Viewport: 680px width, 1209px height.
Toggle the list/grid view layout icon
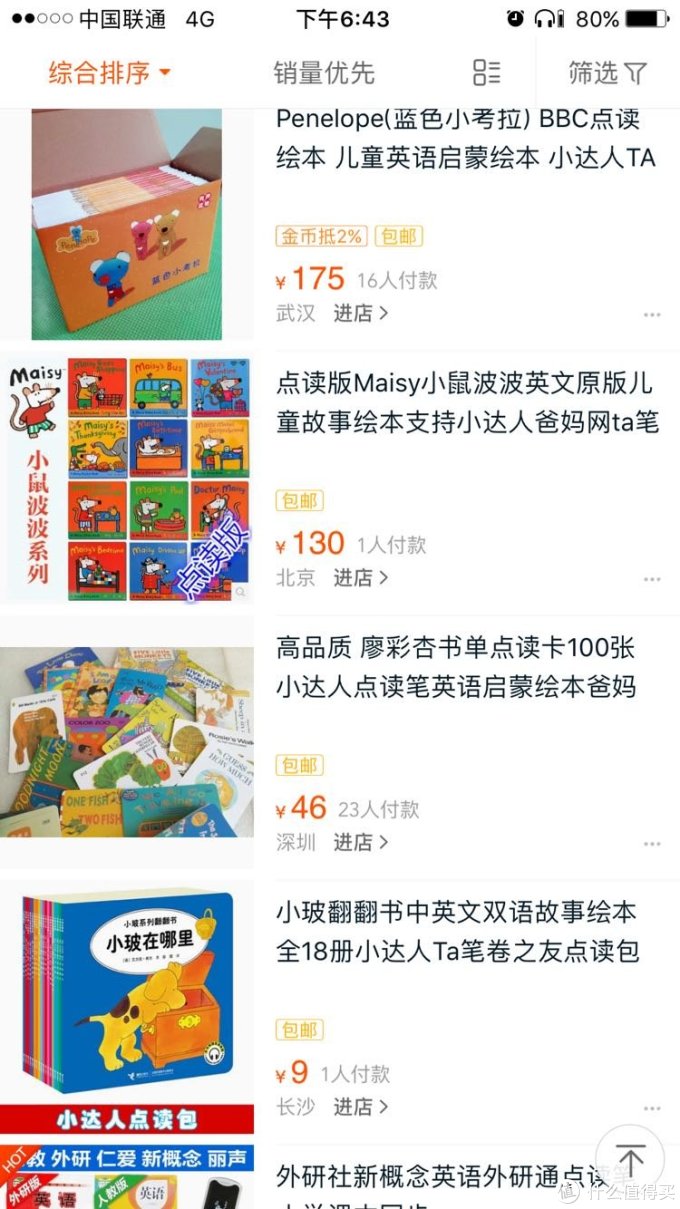click(x=486, y=73)
